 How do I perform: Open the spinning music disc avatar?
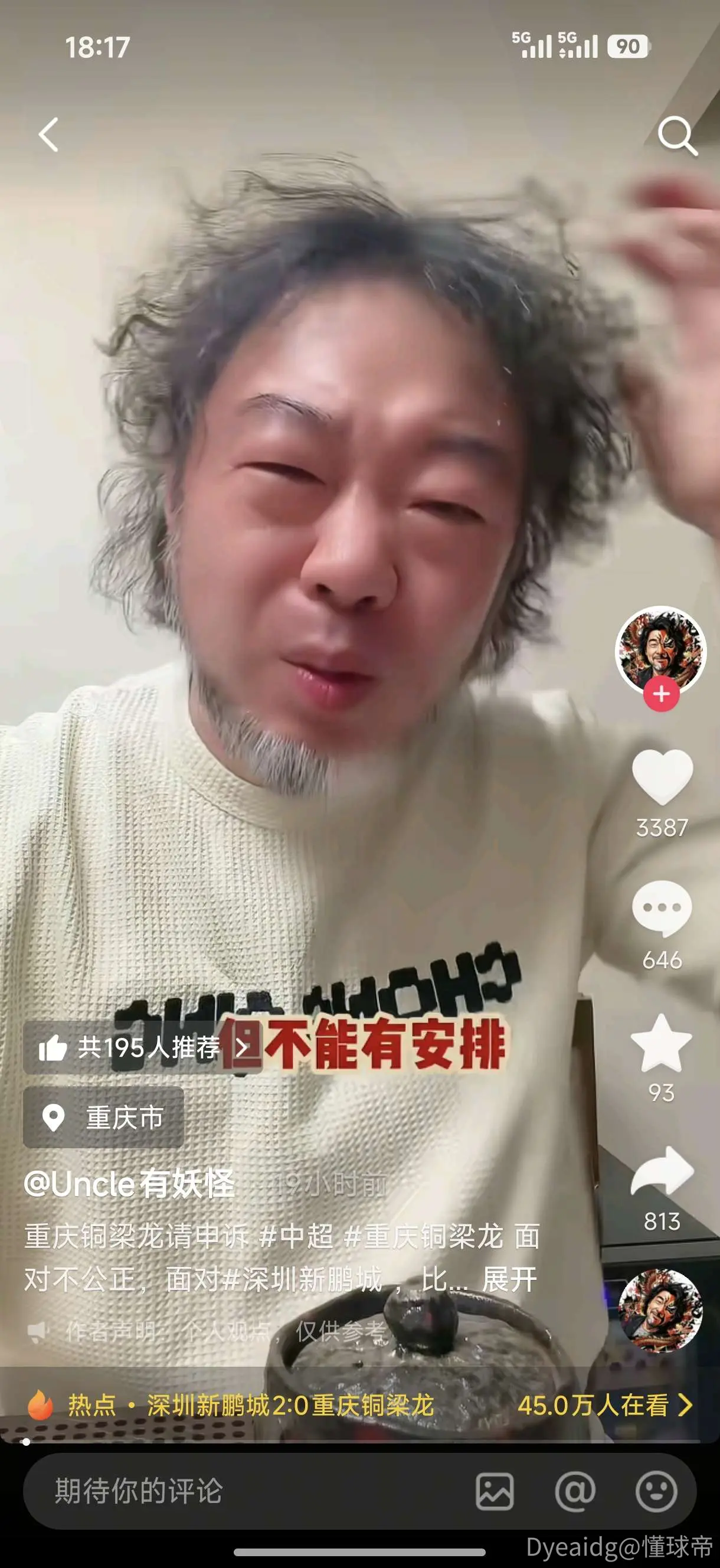pos(660,1311)
